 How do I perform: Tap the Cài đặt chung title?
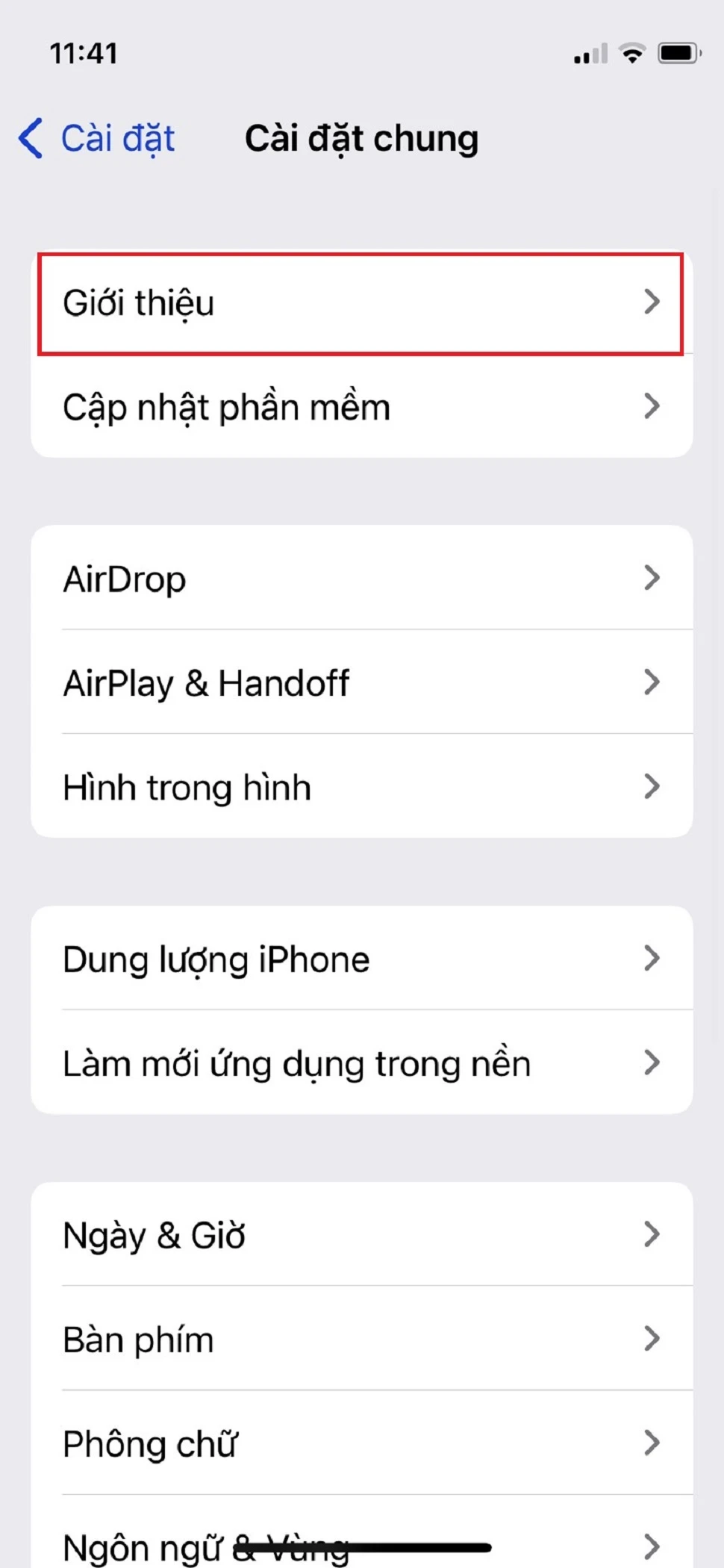point(361,138)
